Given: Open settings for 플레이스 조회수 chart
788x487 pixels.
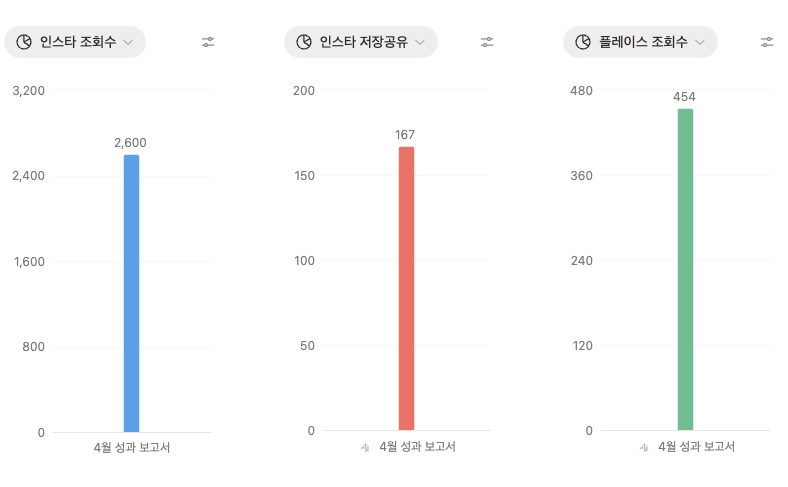Looking at the screenshot, I should click(x=767, y=42).
